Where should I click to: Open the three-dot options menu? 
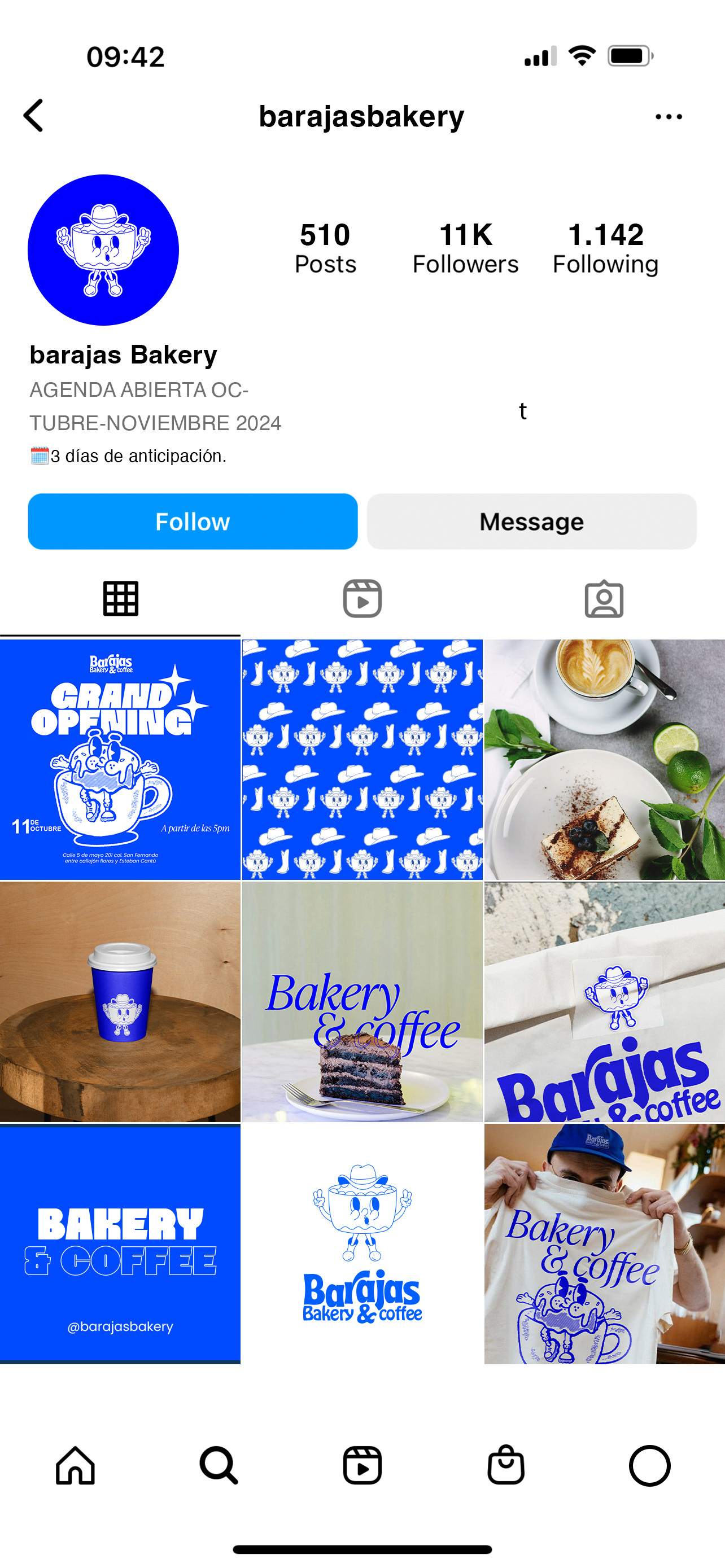click(669, 116)
